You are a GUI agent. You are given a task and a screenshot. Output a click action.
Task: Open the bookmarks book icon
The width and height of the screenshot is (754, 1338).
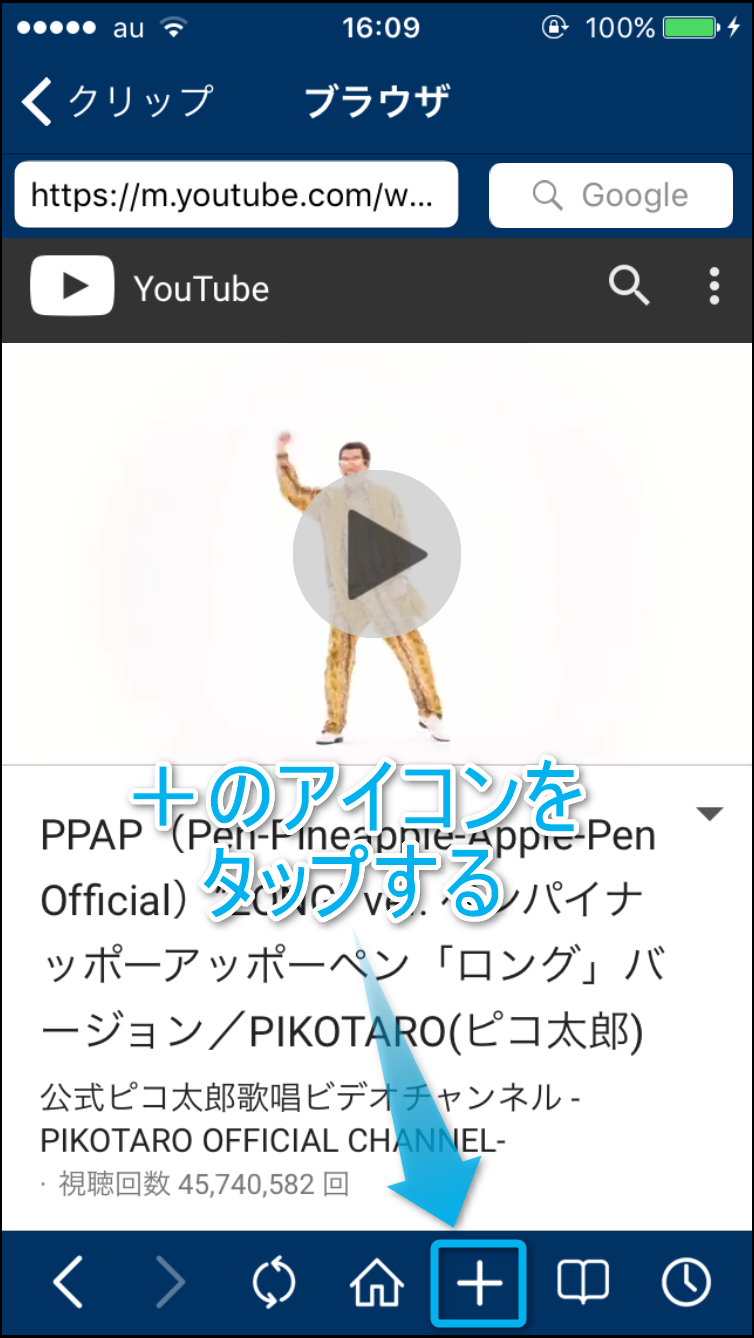coord(582,1283)
